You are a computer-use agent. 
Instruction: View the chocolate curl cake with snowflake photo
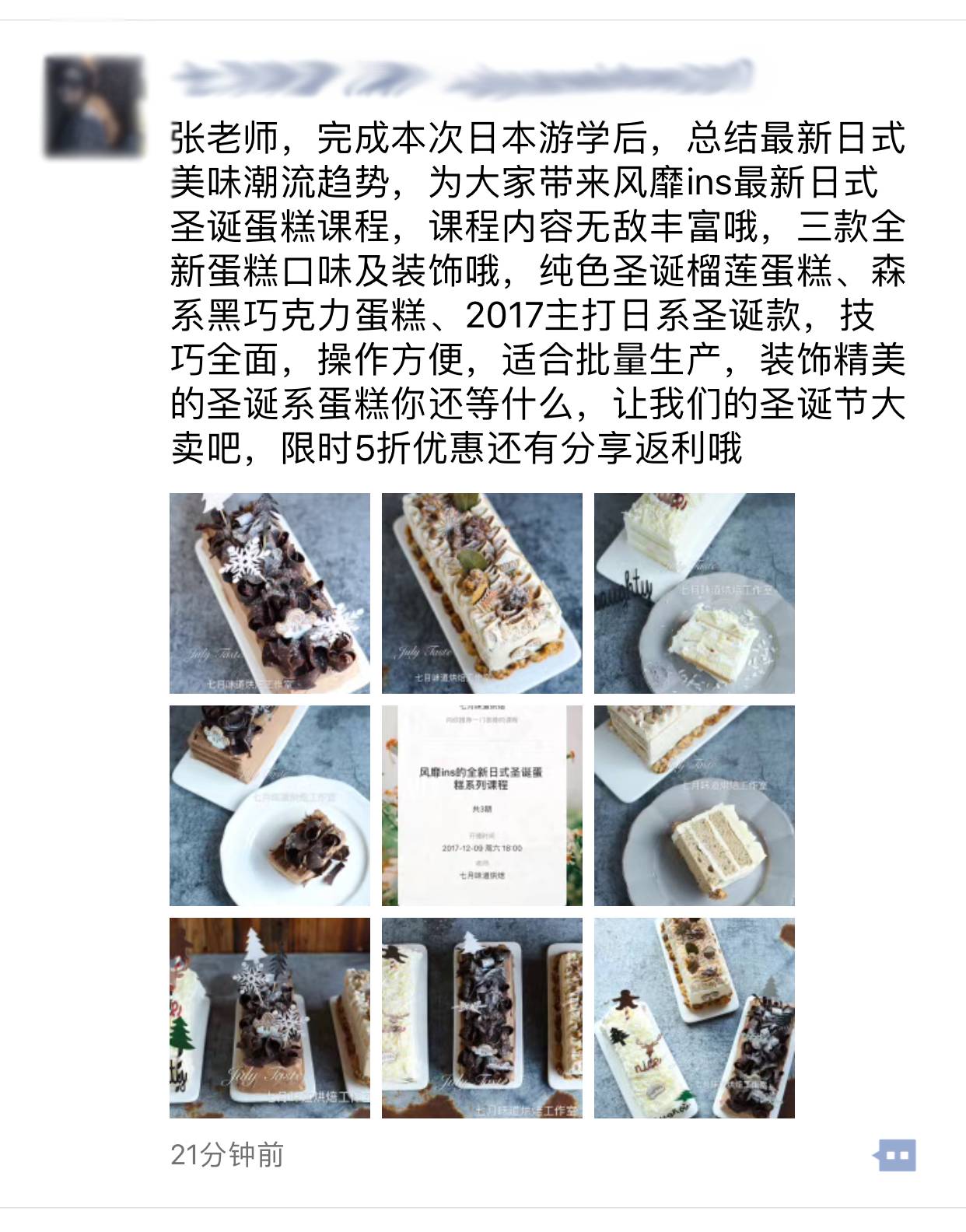pyautogui.click(x=270, y=593)
